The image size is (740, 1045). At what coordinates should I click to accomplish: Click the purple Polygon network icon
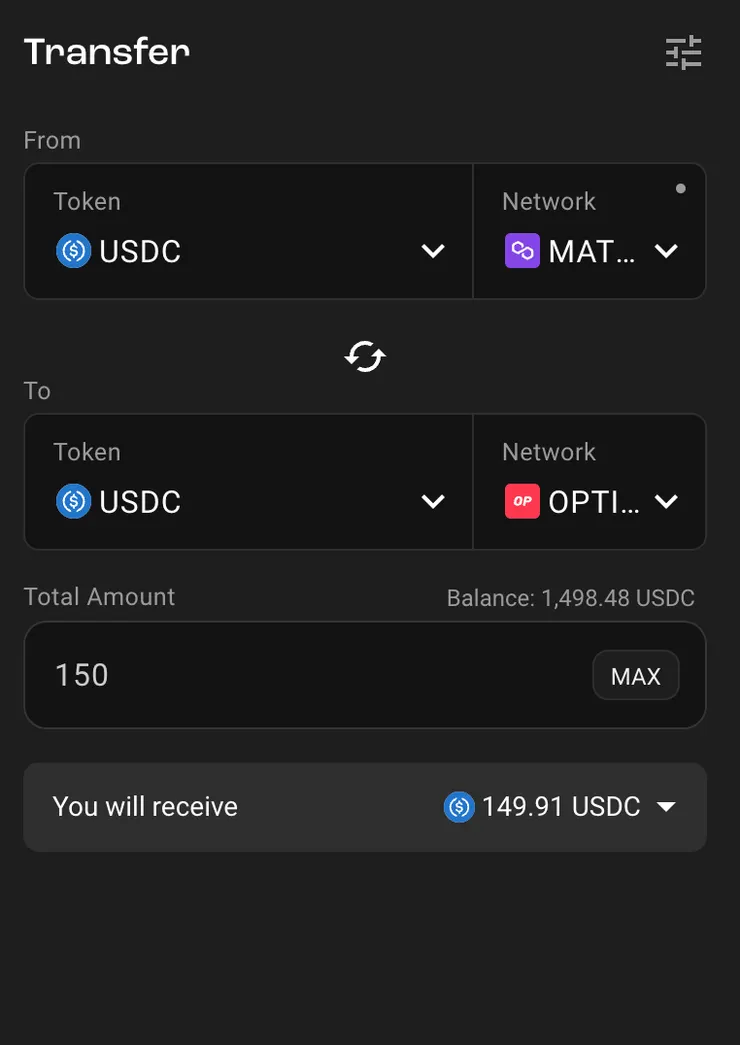pyautogui.click(x=521, y=251)
